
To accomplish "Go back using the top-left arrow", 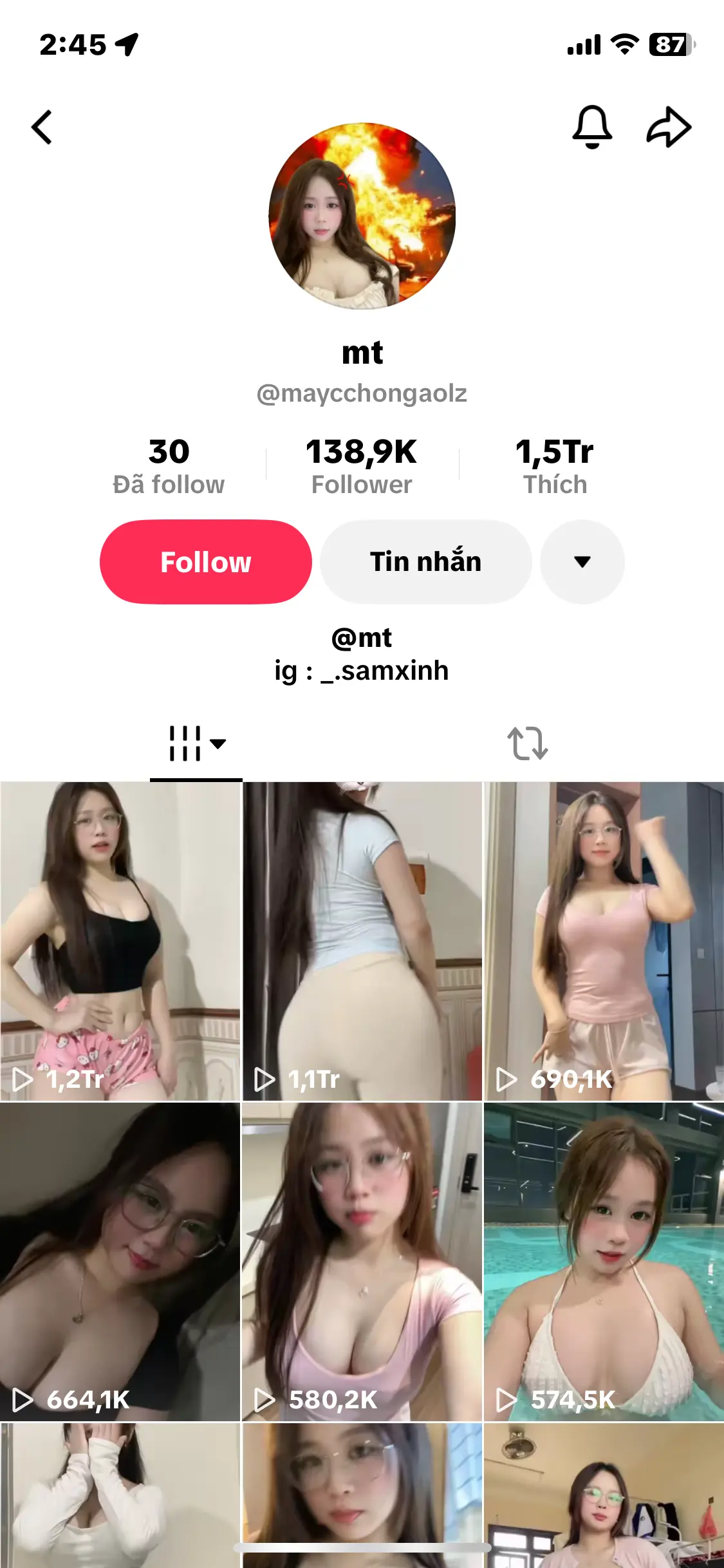I will click(42, 127).
